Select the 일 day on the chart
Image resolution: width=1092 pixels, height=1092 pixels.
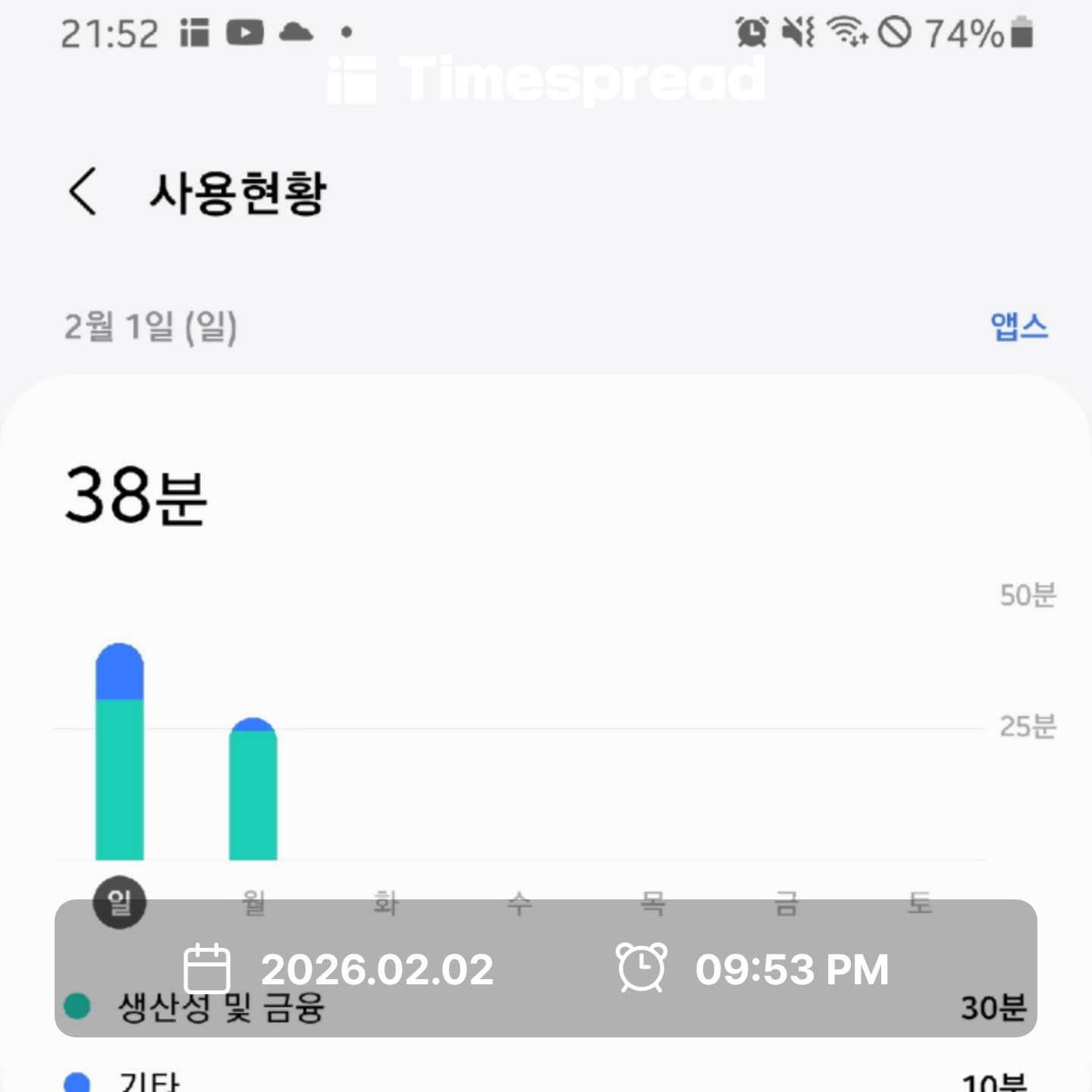click(119, 902)
